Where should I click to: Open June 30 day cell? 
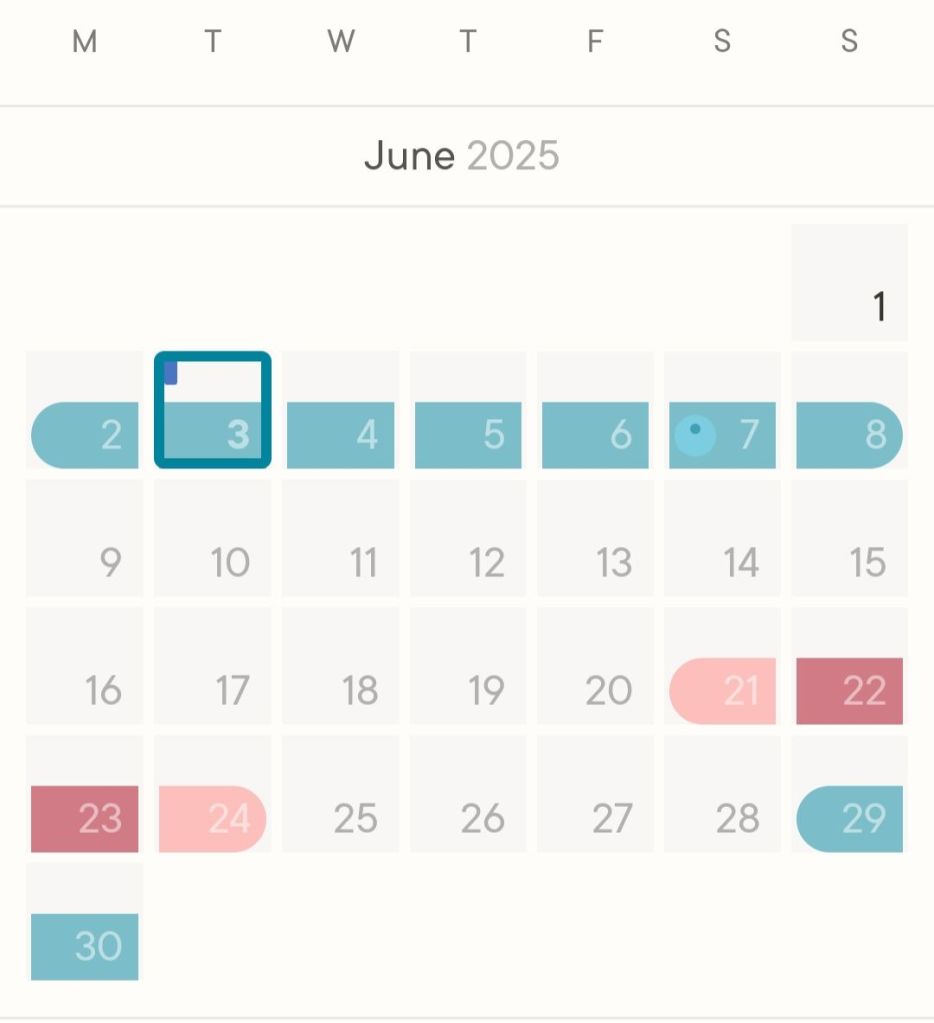[x=85, y=922]
